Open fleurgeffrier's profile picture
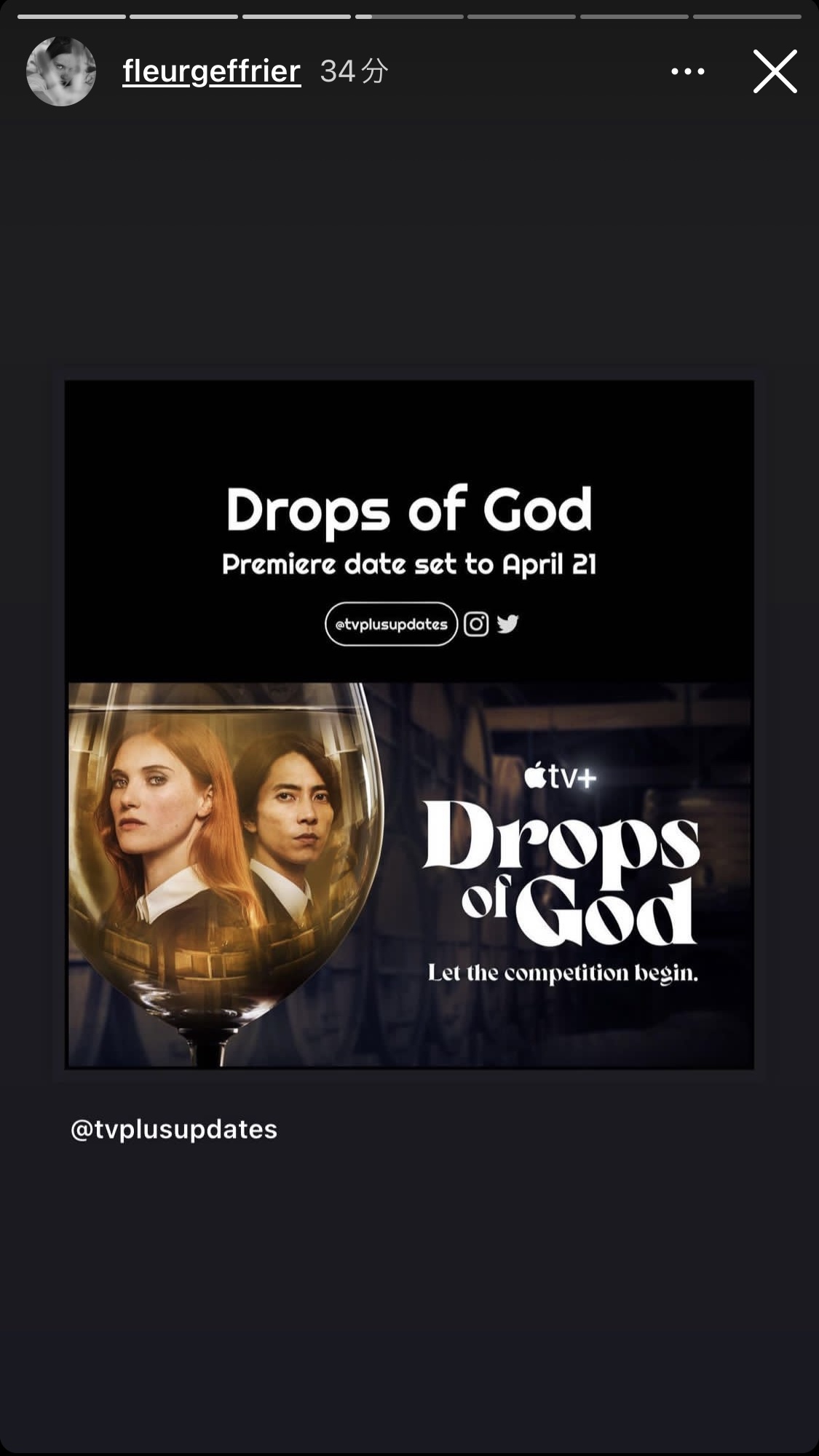Image resolution: width=819 pixels, height=1456 pixels. coord(61,71)
